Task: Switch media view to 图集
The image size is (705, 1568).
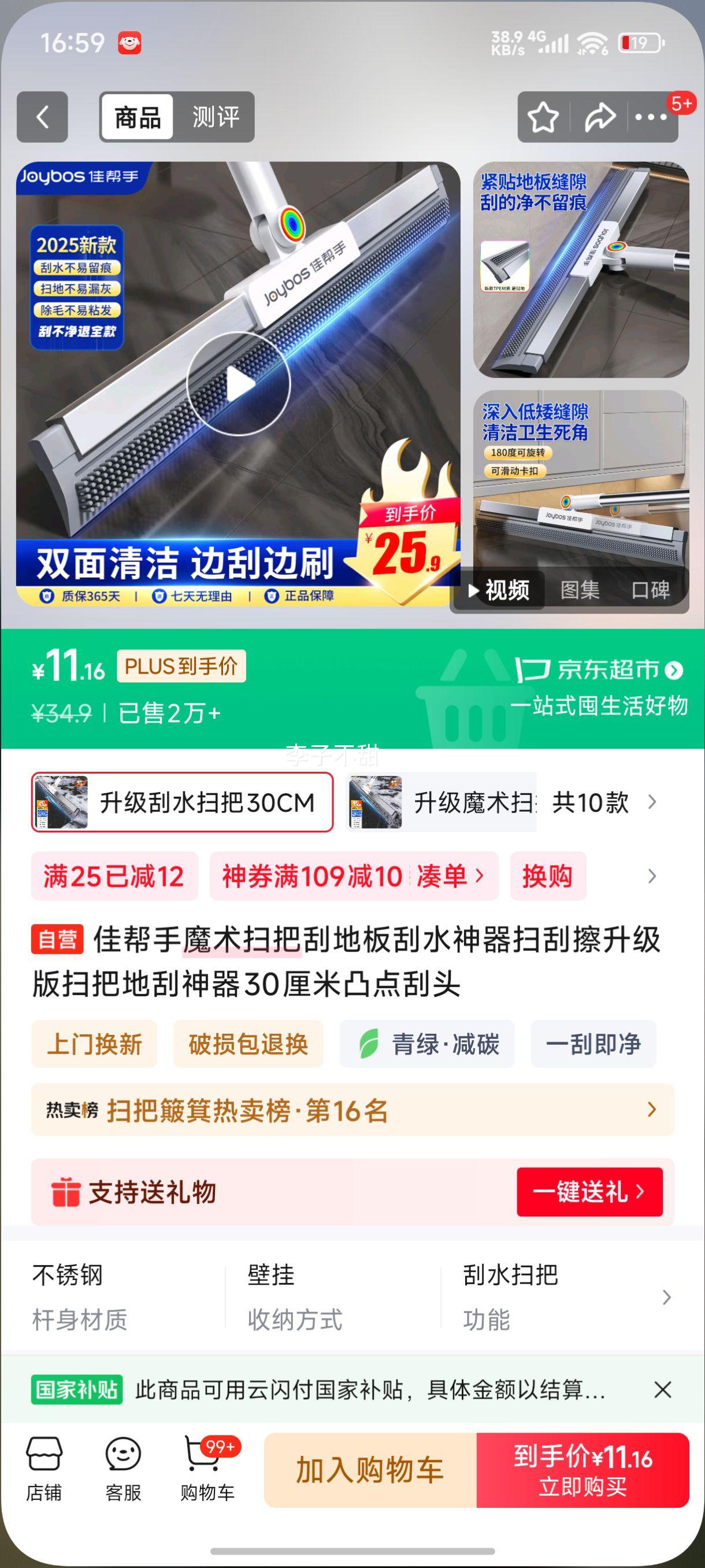Action: click(579, 590)
